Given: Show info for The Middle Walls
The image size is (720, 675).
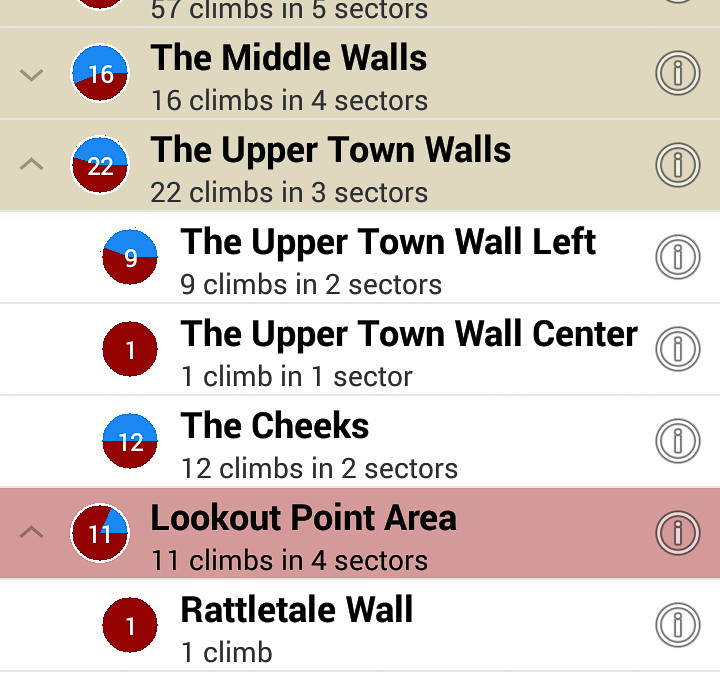Looking at the screenshot, I should [677, 74].
